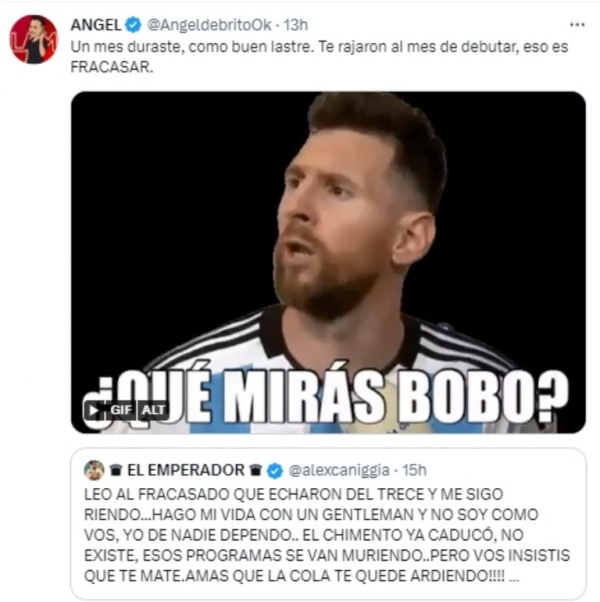
Task: Open ANGEL's profile picture
Action: point(33,39)
